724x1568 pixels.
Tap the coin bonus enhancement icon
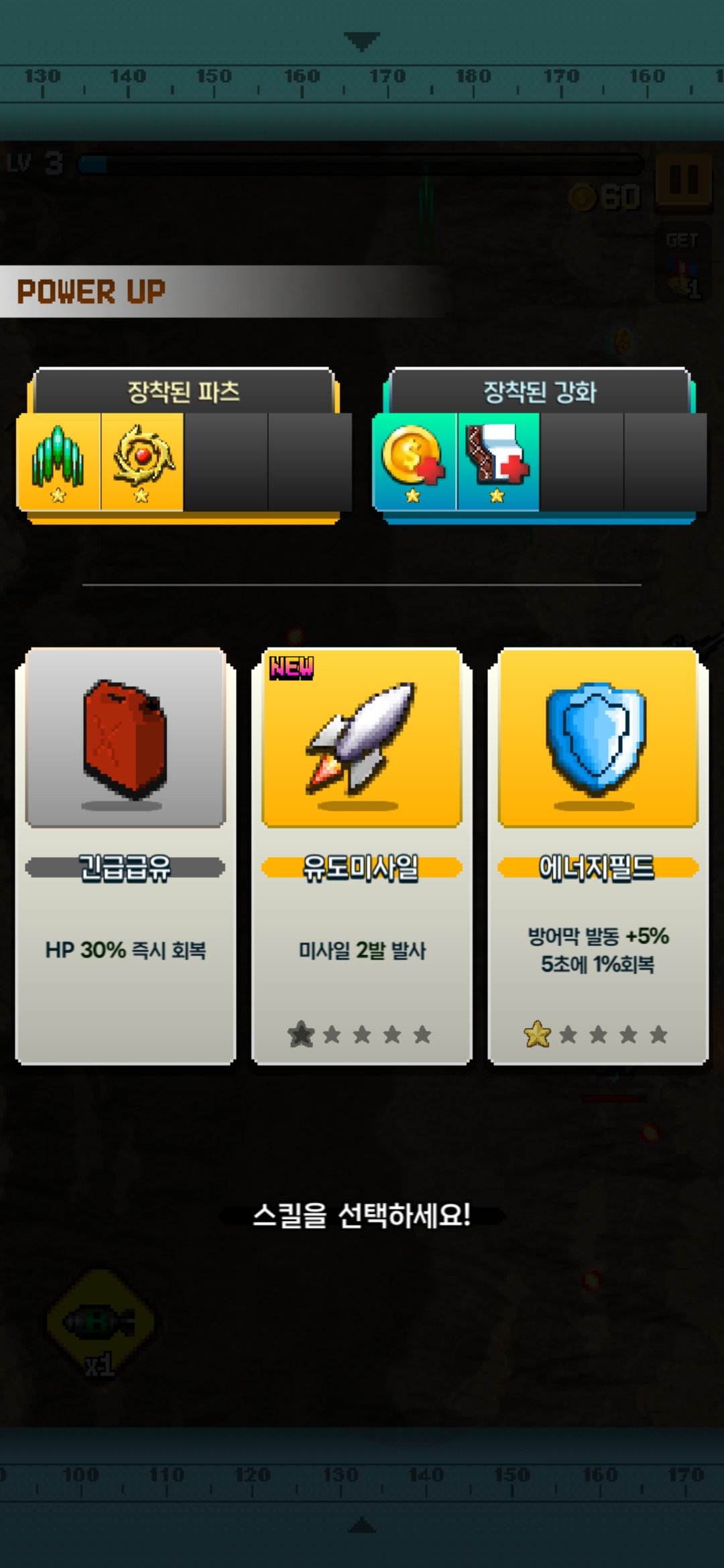(x=414, y=462)
